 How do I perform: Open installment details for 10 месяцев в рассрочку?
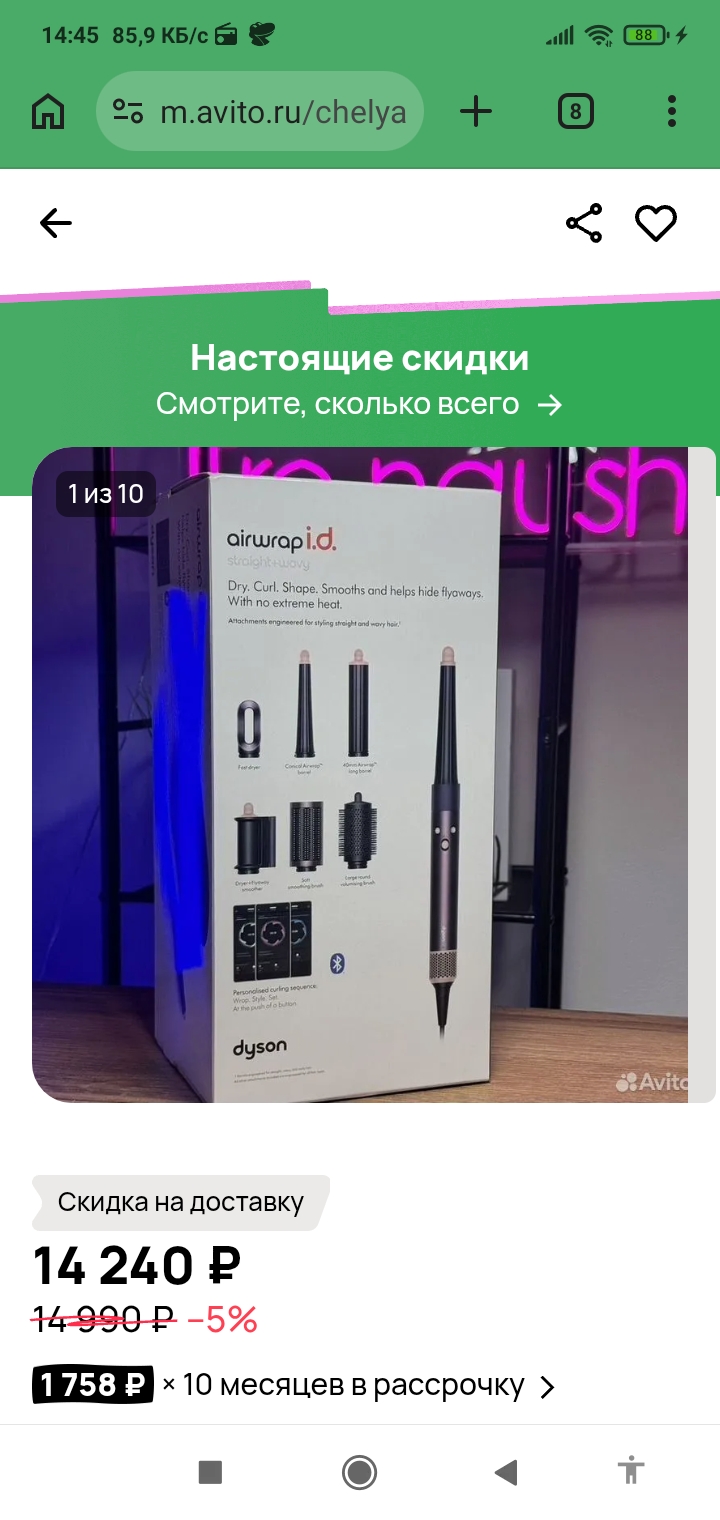point(358,1386)
